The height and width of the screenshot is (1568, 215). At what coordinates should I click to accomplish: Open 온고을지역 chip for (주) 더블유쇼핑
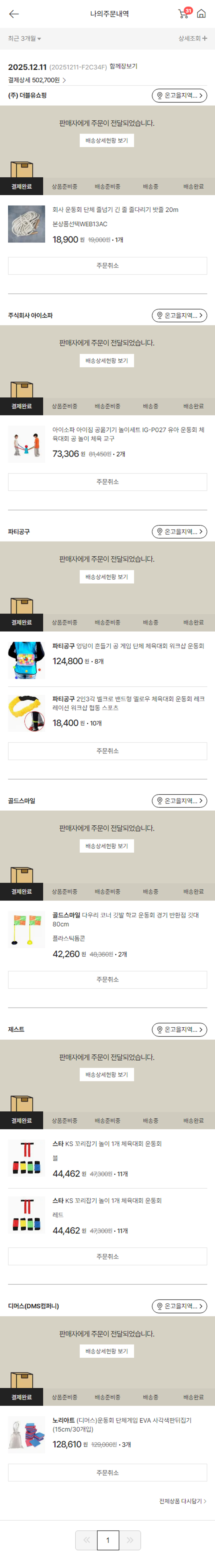click(x=179, y=96)
